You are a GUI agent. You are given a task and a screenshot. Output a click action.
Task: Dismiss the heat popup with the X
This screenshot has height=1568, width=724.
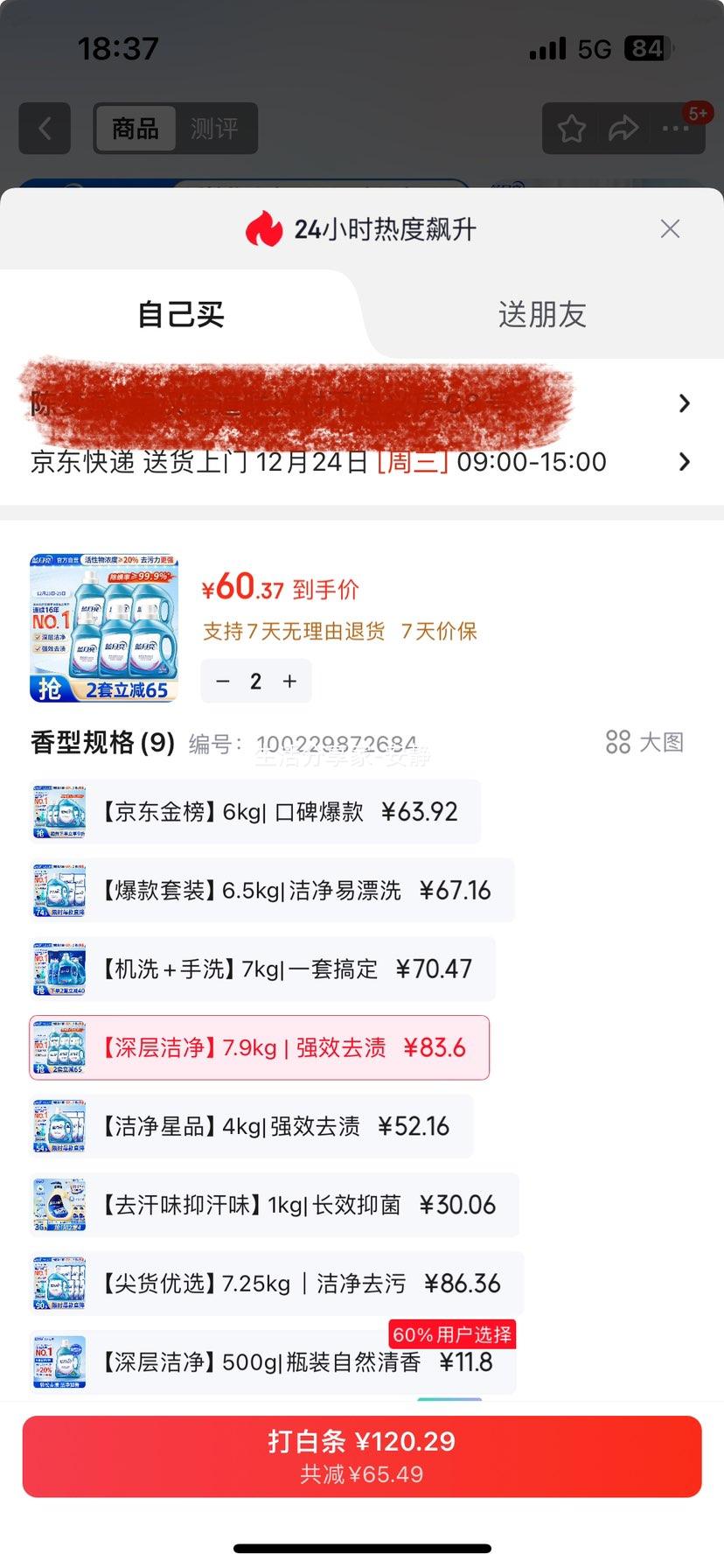tap(670, 228)
